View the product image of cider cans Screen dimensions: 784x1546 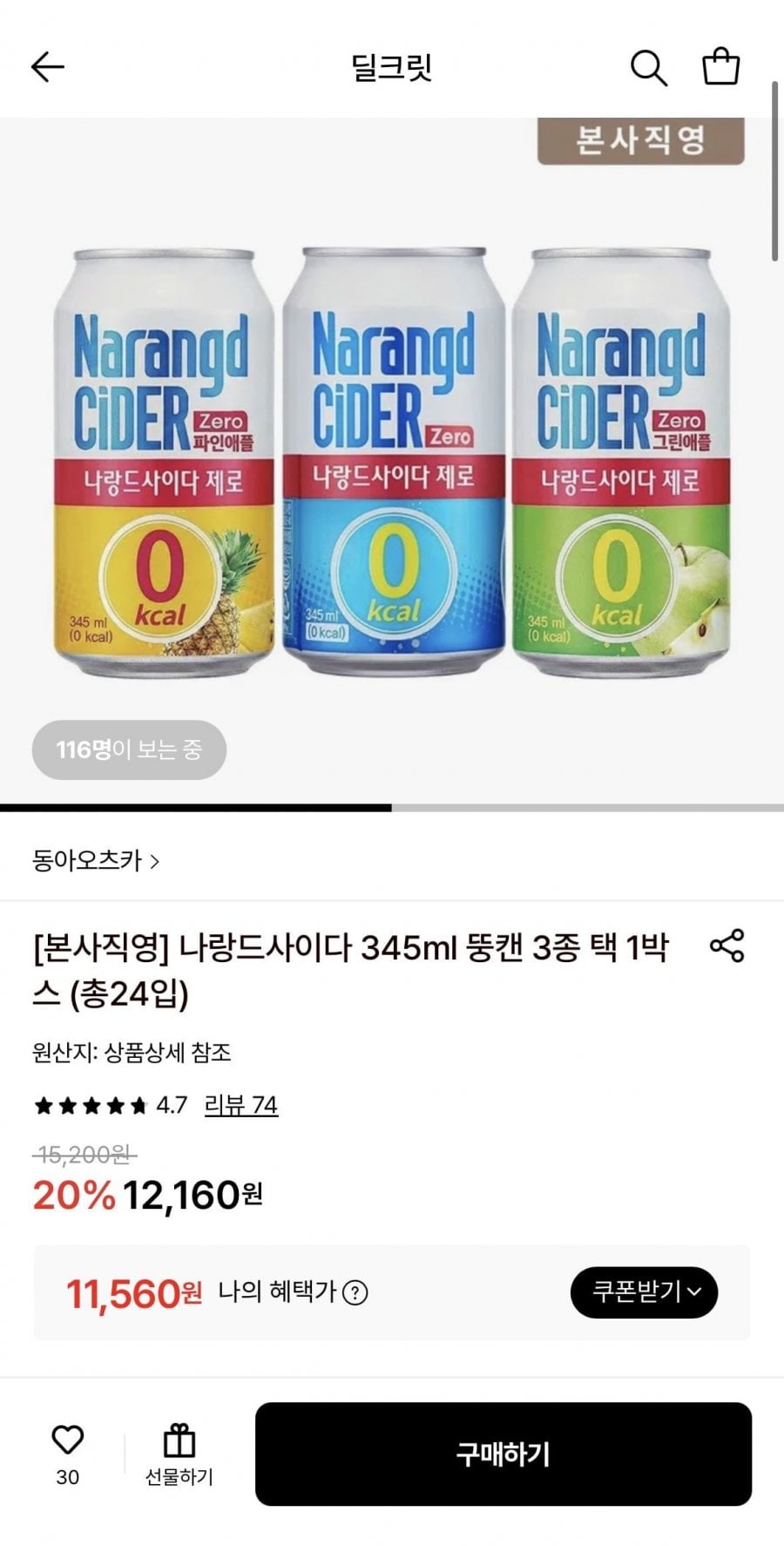click(x=392, y=462)
